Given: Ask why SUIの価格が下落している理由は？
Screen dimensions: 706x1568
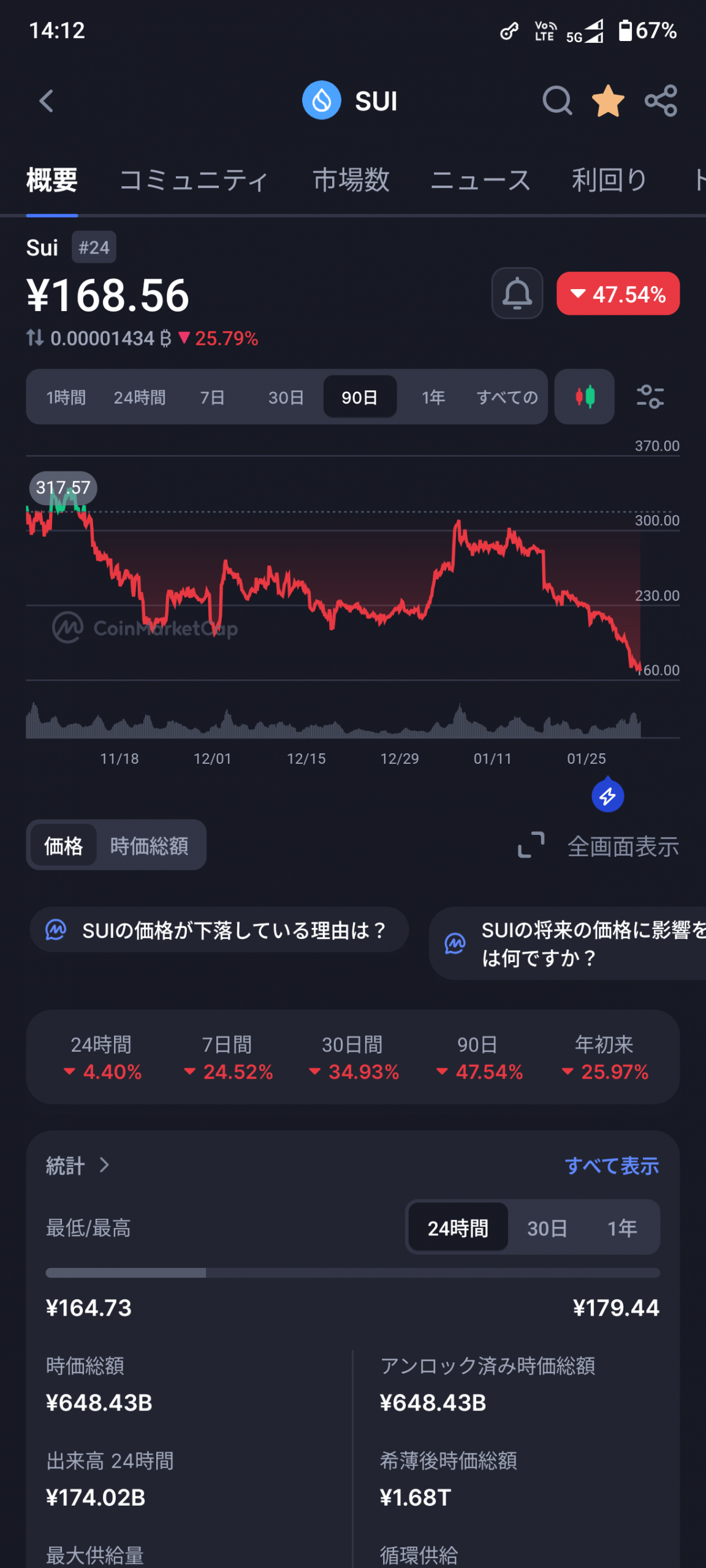Looking at the screenshot, I should tap(219, 930).
